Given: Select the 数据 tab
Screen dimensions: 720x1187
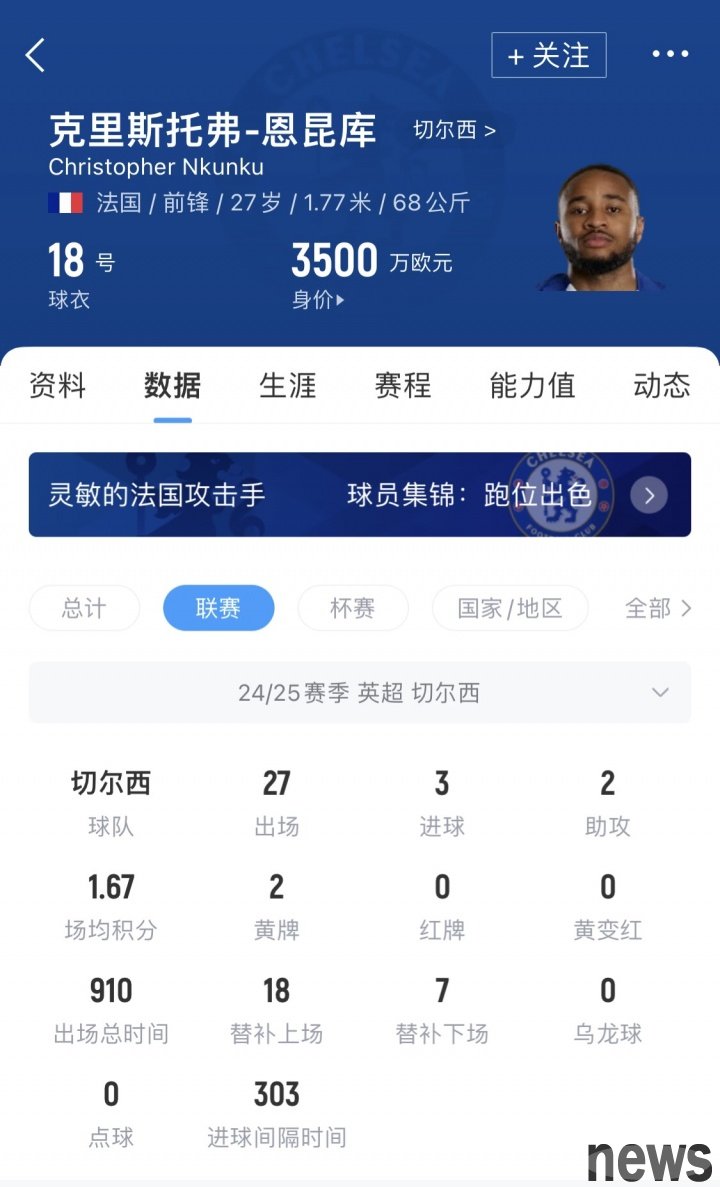Looking at the screenshot, I should point(173,385).
